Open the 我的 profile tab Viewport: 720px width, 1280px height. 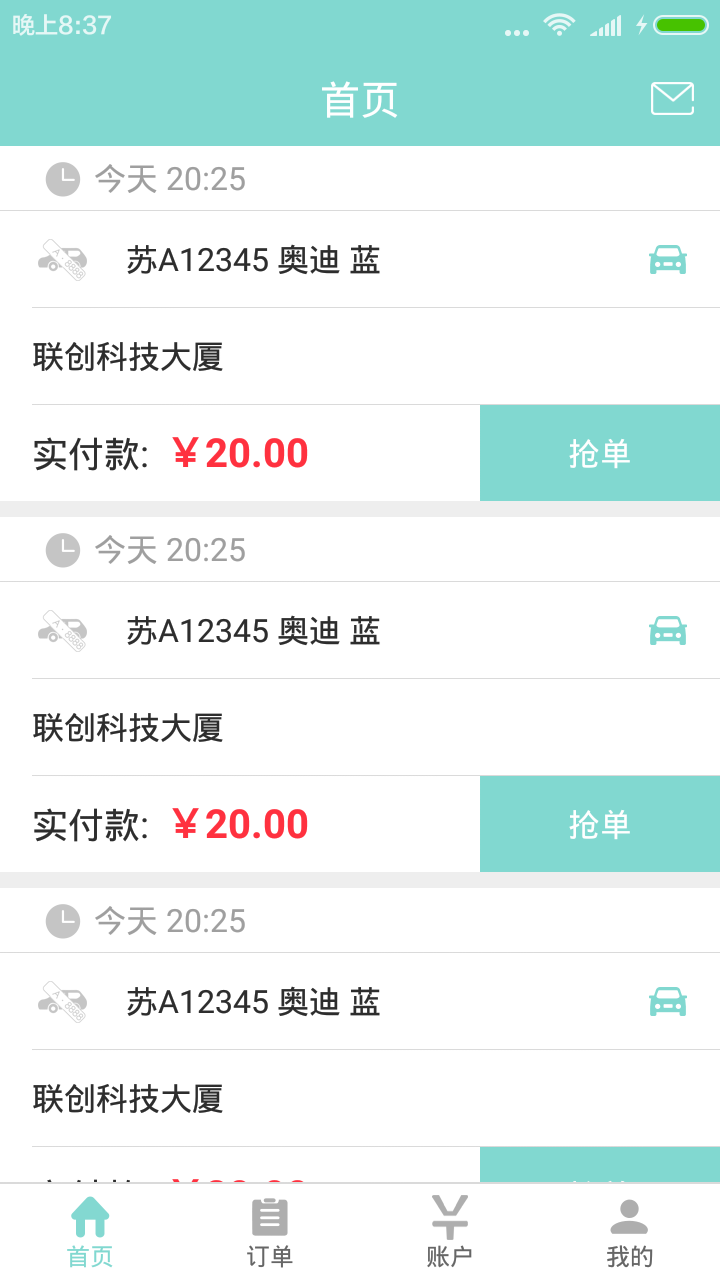pyautogui.click(x=629, y=1232)
